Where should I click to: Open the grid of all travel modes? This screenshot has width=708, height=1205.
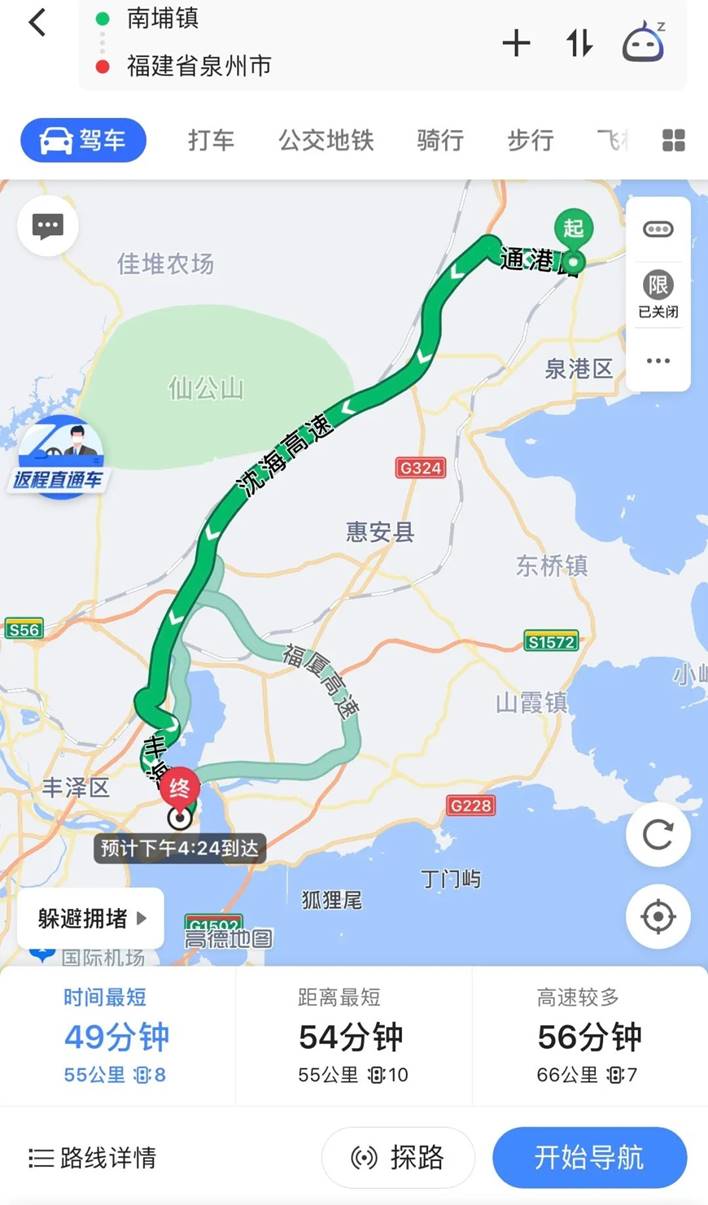pos(673,140)
